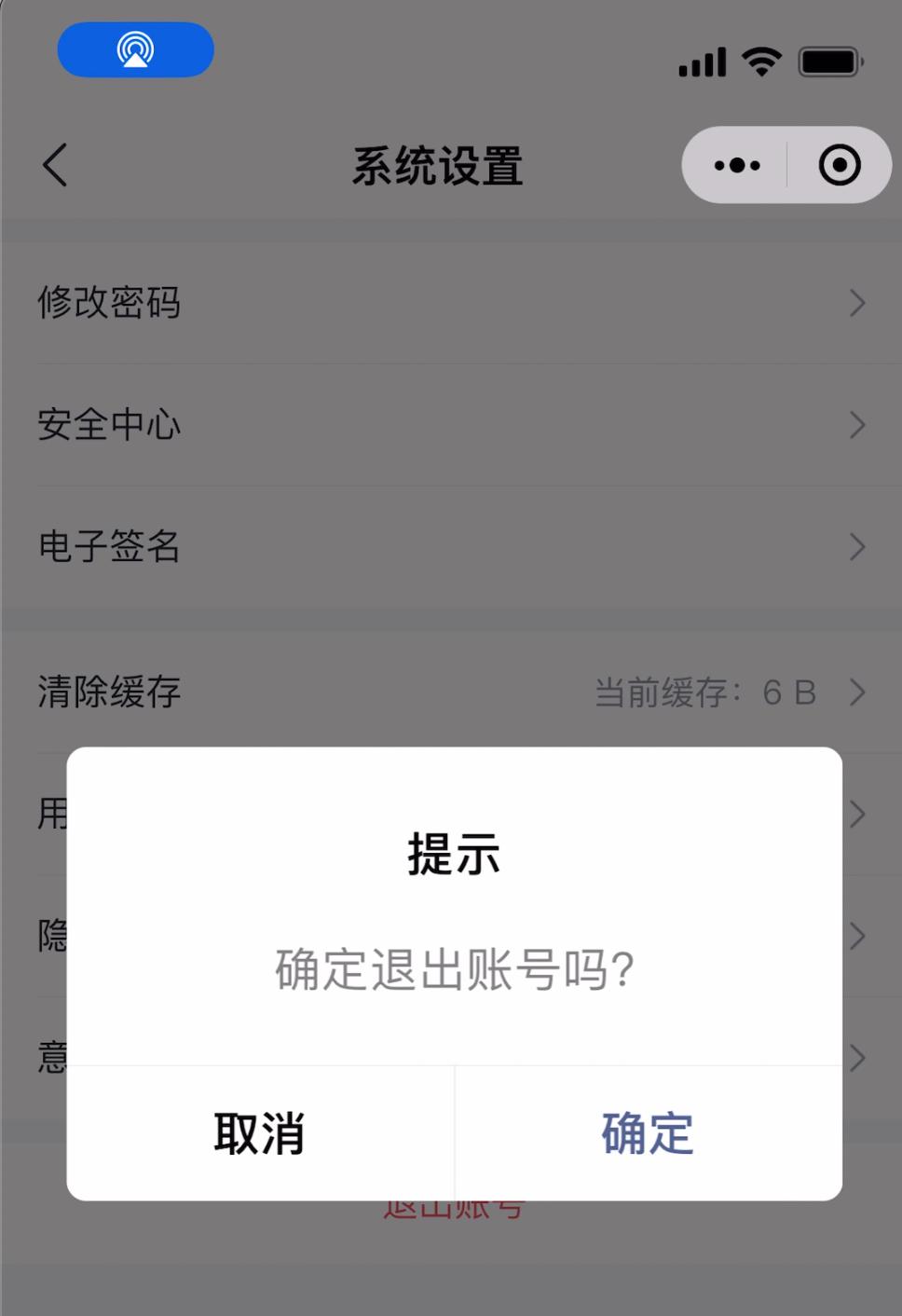Select the 修改密码 settings entry
The width and height of the screenshot is (902, 1316).
[x=109, y=303]
